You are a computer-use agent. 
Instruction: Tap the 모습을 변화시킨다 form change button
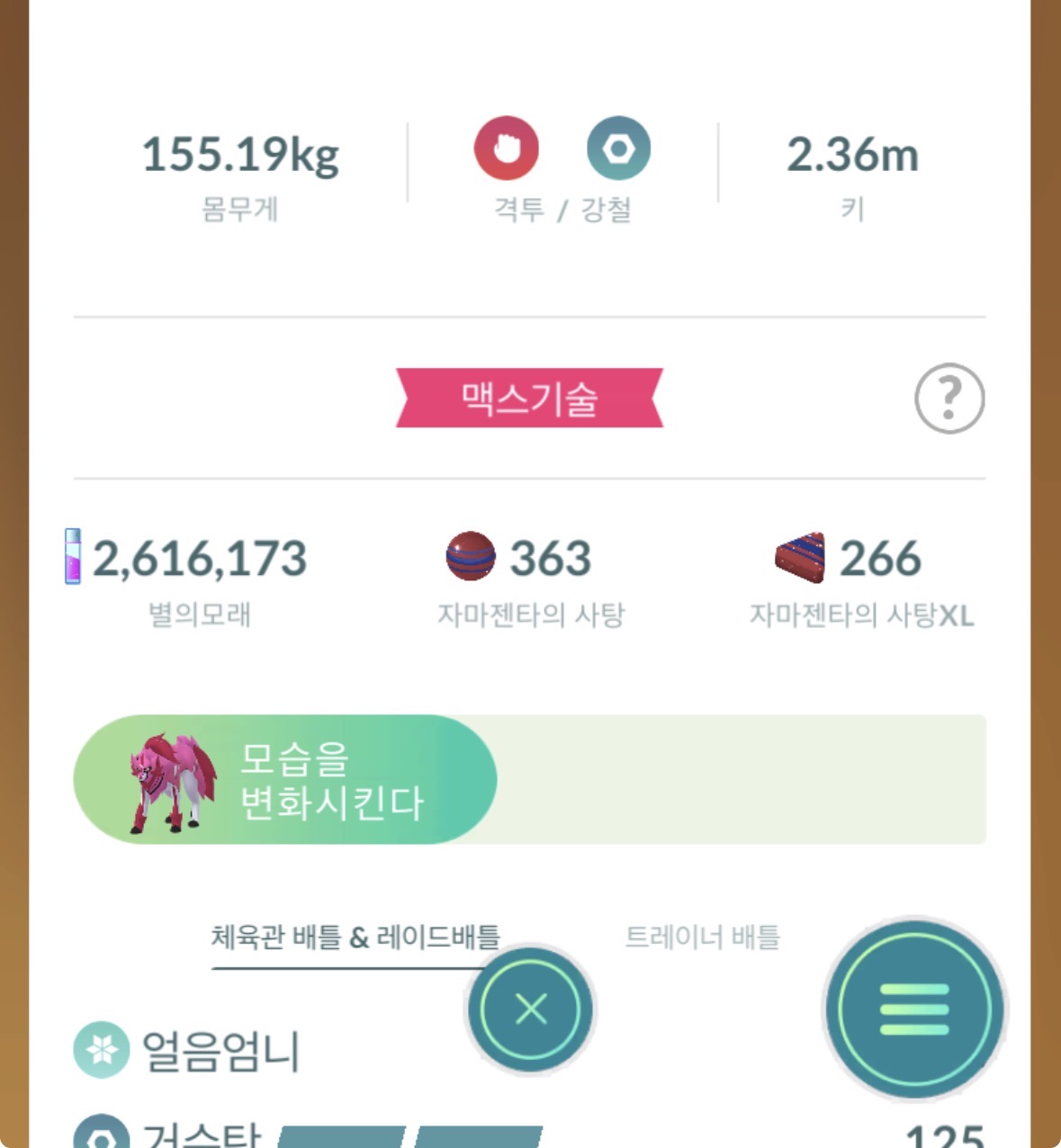pos(284,779)
